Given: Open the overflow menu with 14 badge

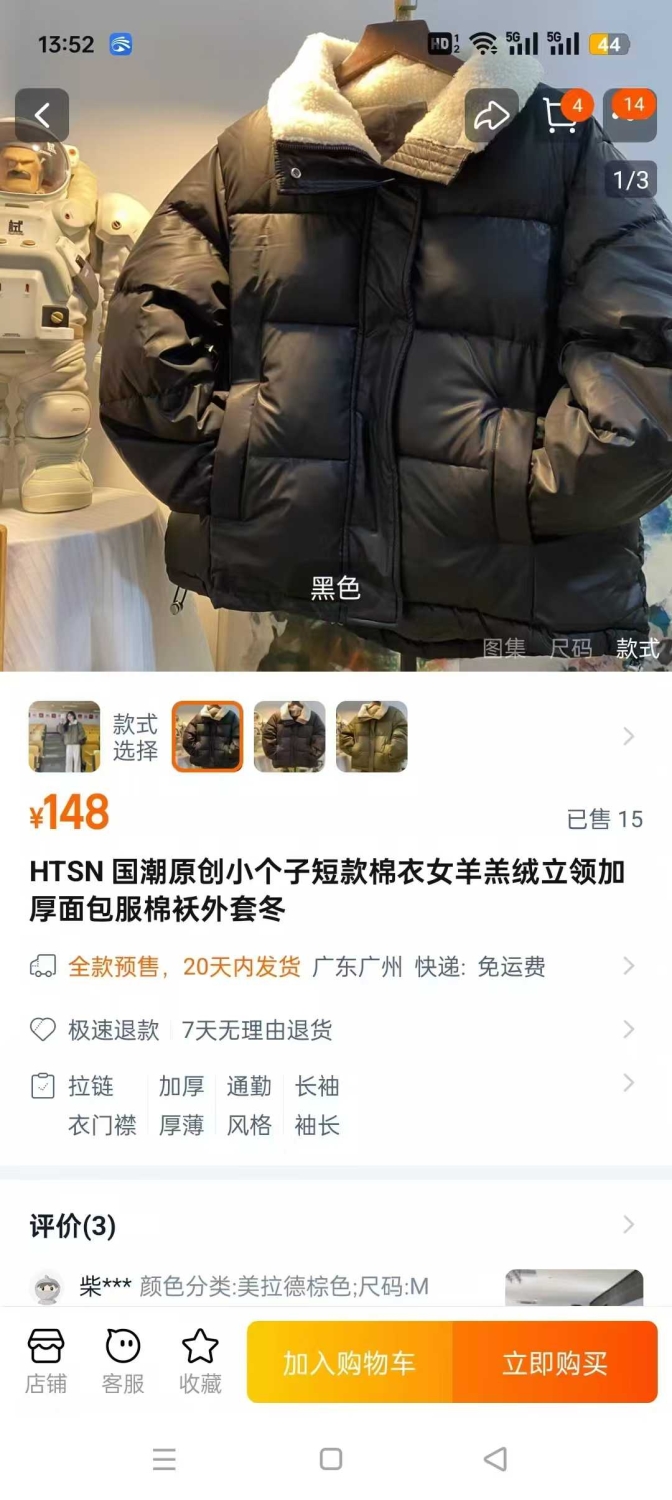Looking at the screenshot, I should [x=630, y=115].
